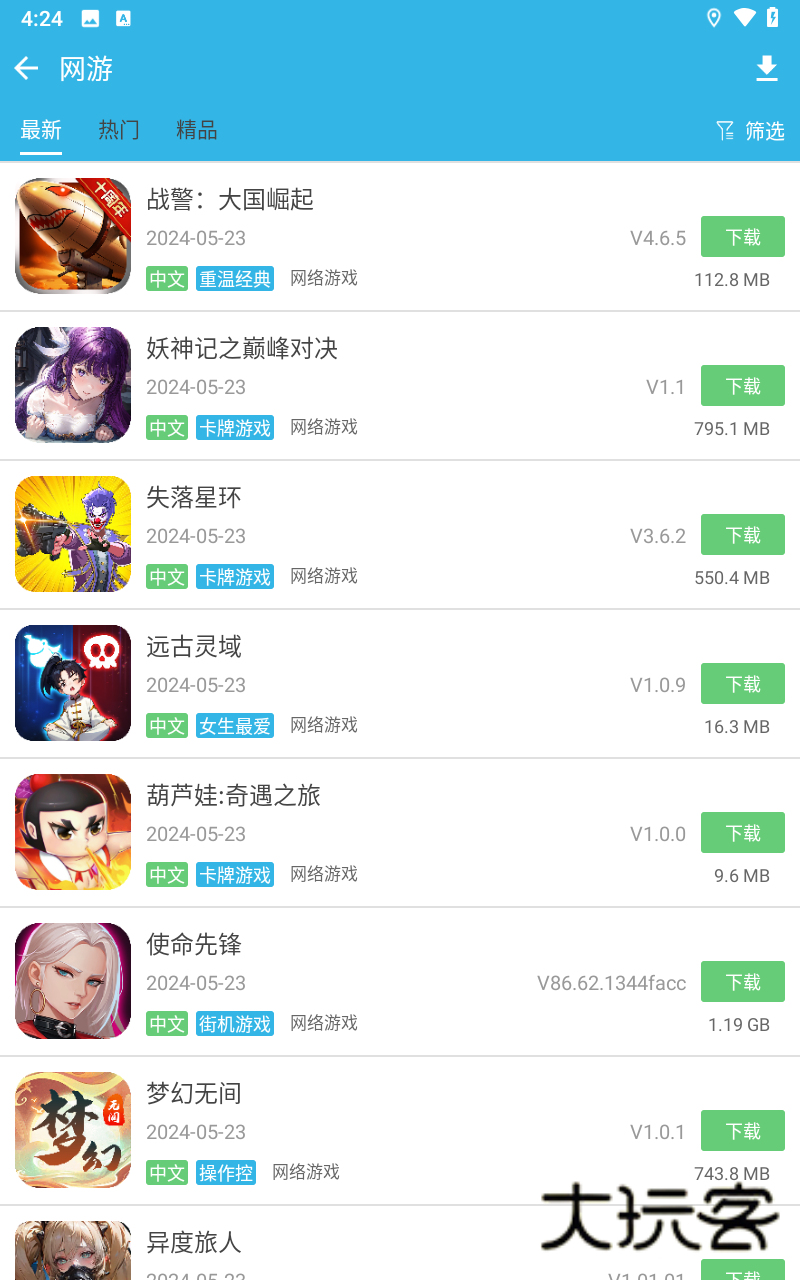Switch to the 热门 tab
The image size is (800, 1280).
(x=118, y=130)
